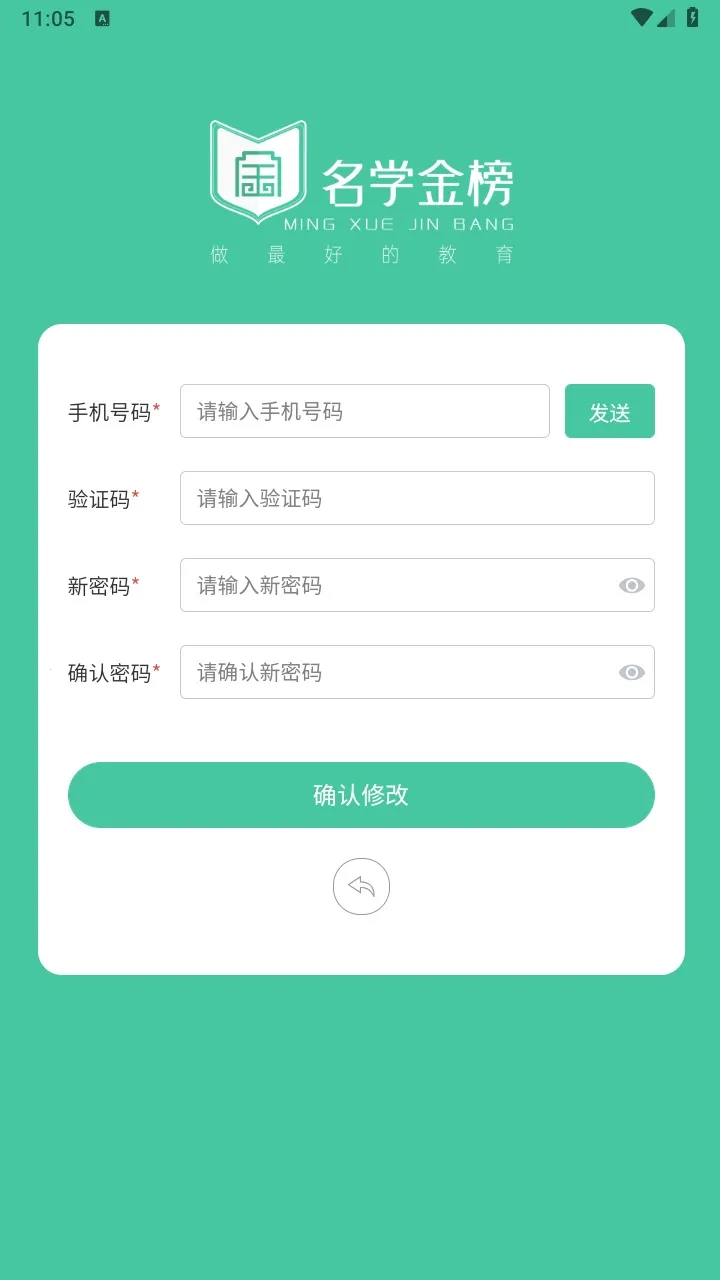Viewport: 720px width, 1280px height.
Task: Focus the 请确认新密码 confirm password field
Action: [x=395, y=672]
